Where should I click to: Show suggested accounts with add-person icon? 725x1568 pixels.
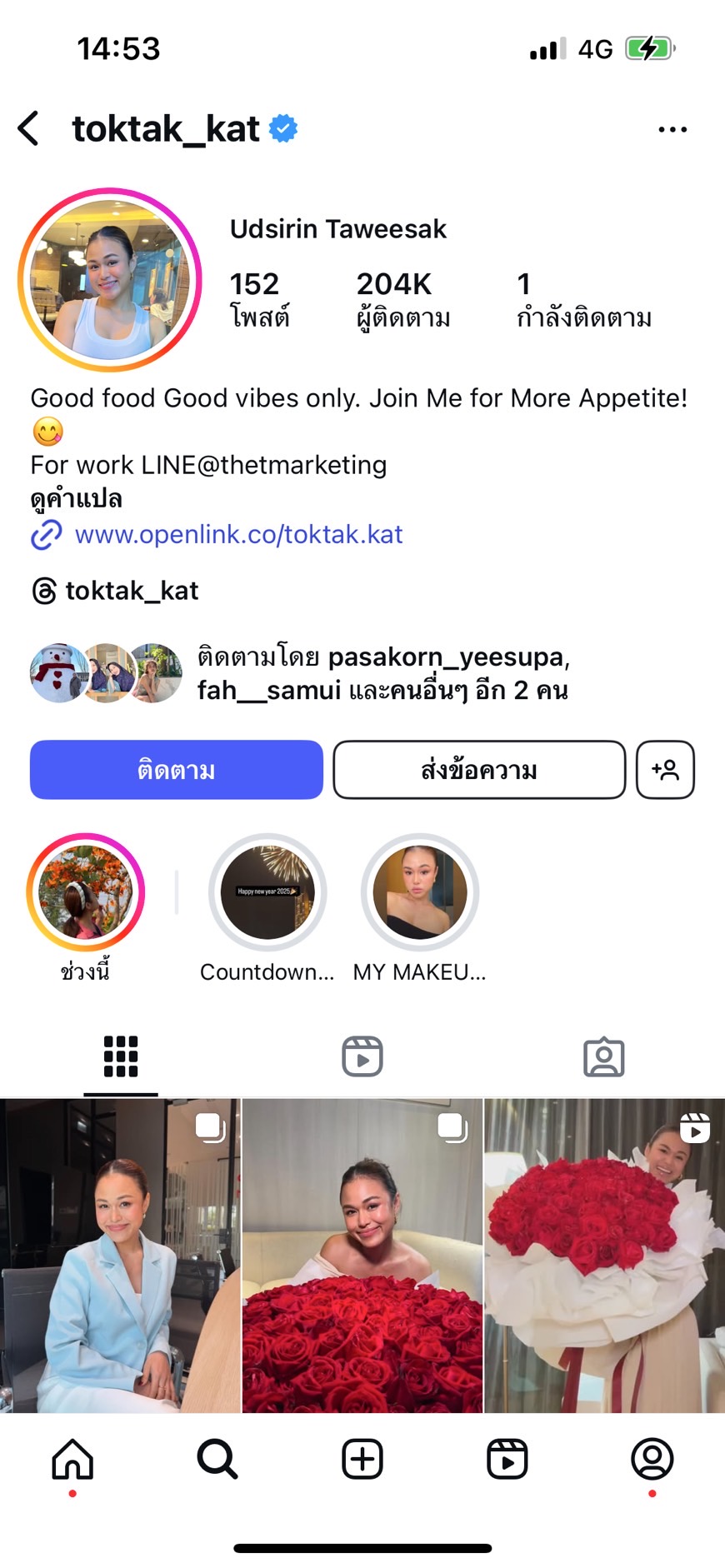click(665, 770)
